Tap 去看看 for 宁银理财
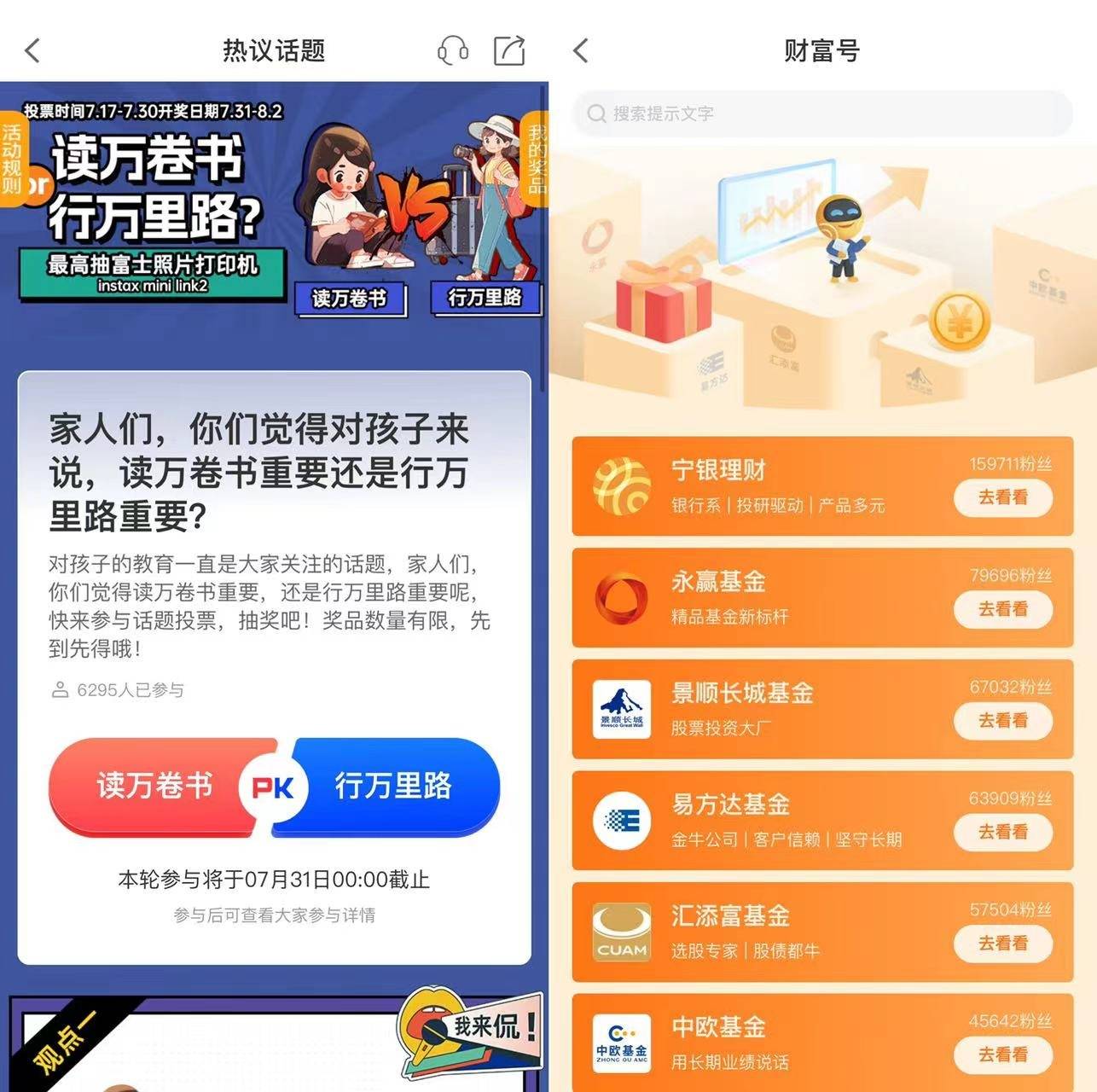Screen dimensions: 1097x1092 click(x=1002, y=497)
